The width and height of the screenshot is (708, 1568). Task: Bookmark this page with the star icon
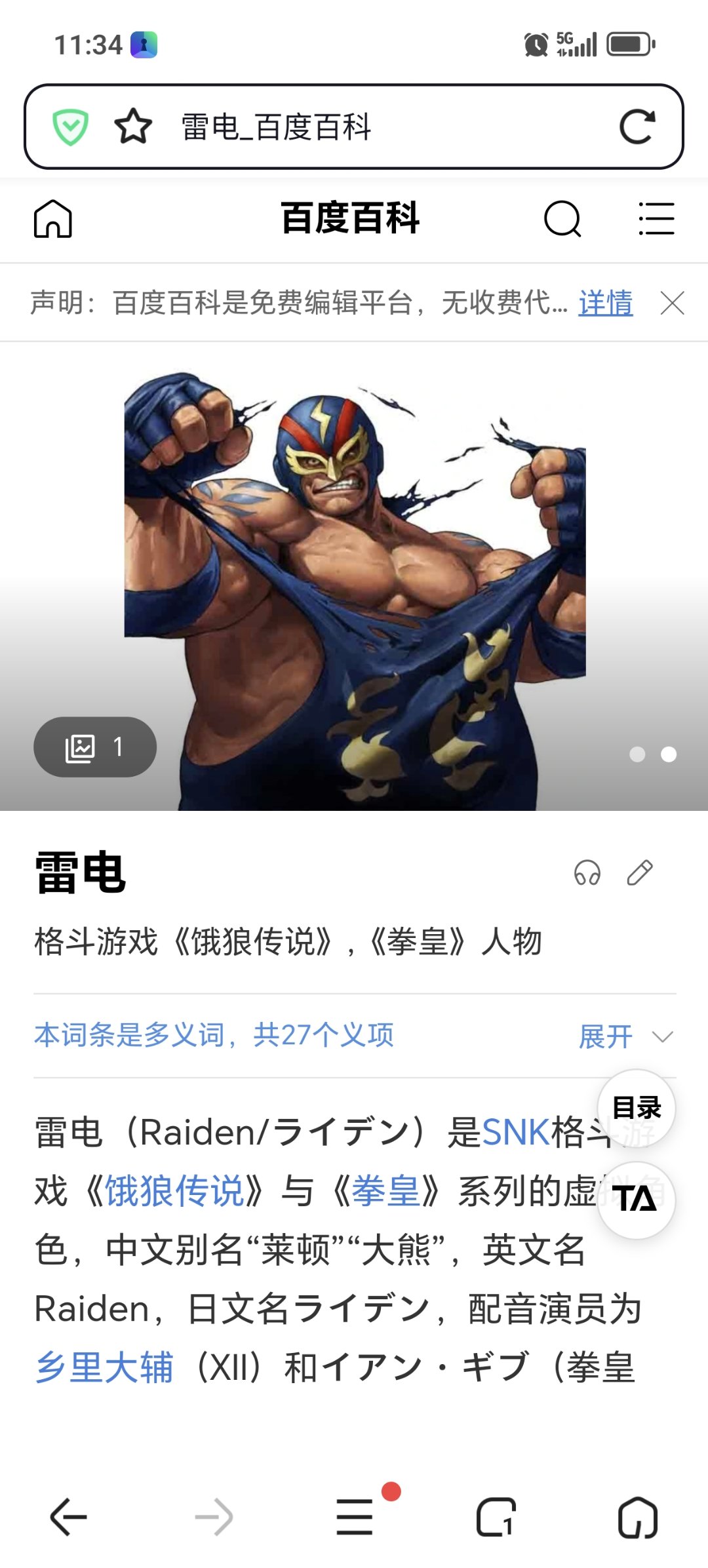133,127
